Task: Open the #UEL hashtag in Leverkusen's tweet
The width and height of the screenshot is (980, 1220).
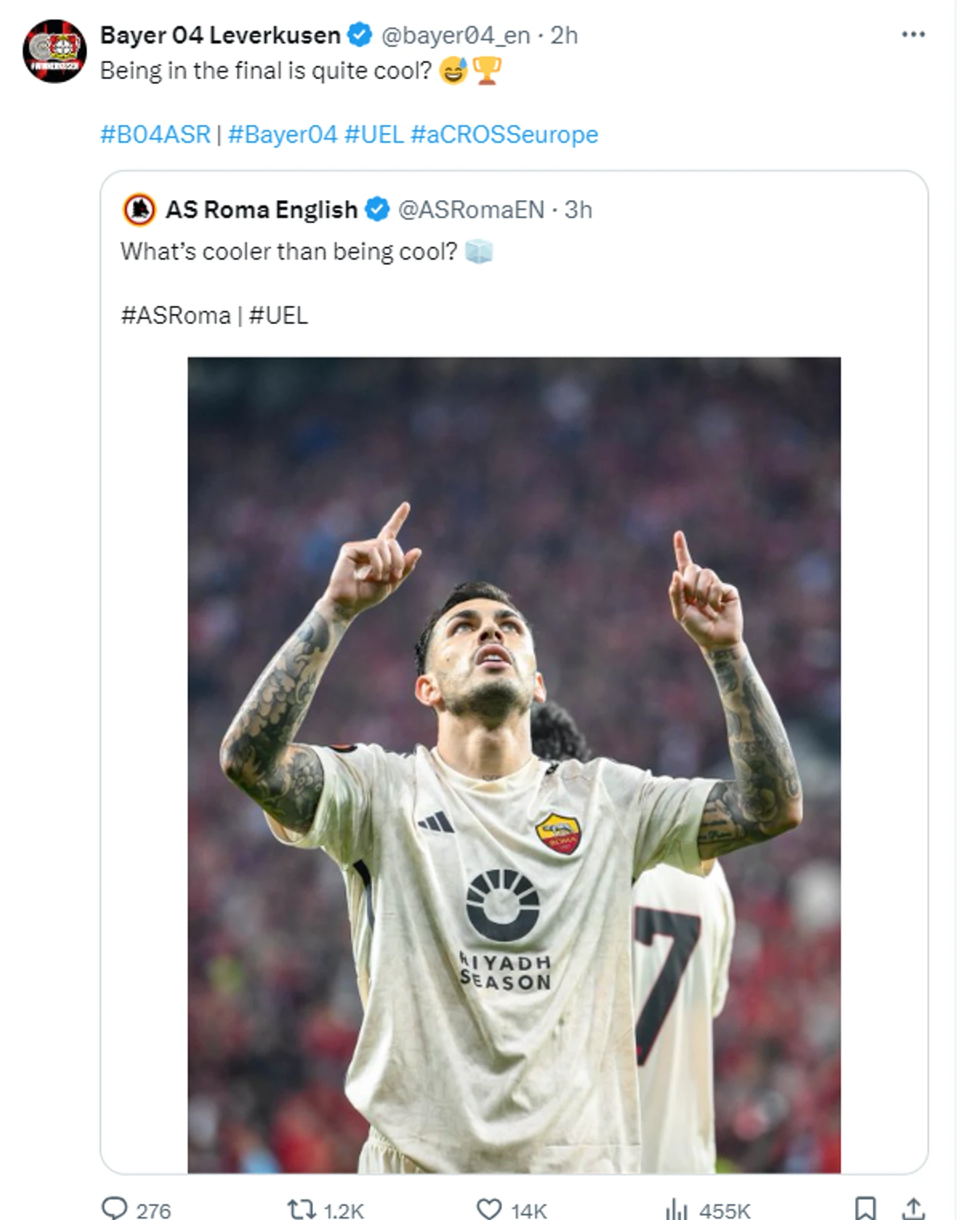Action: point(374,134)
